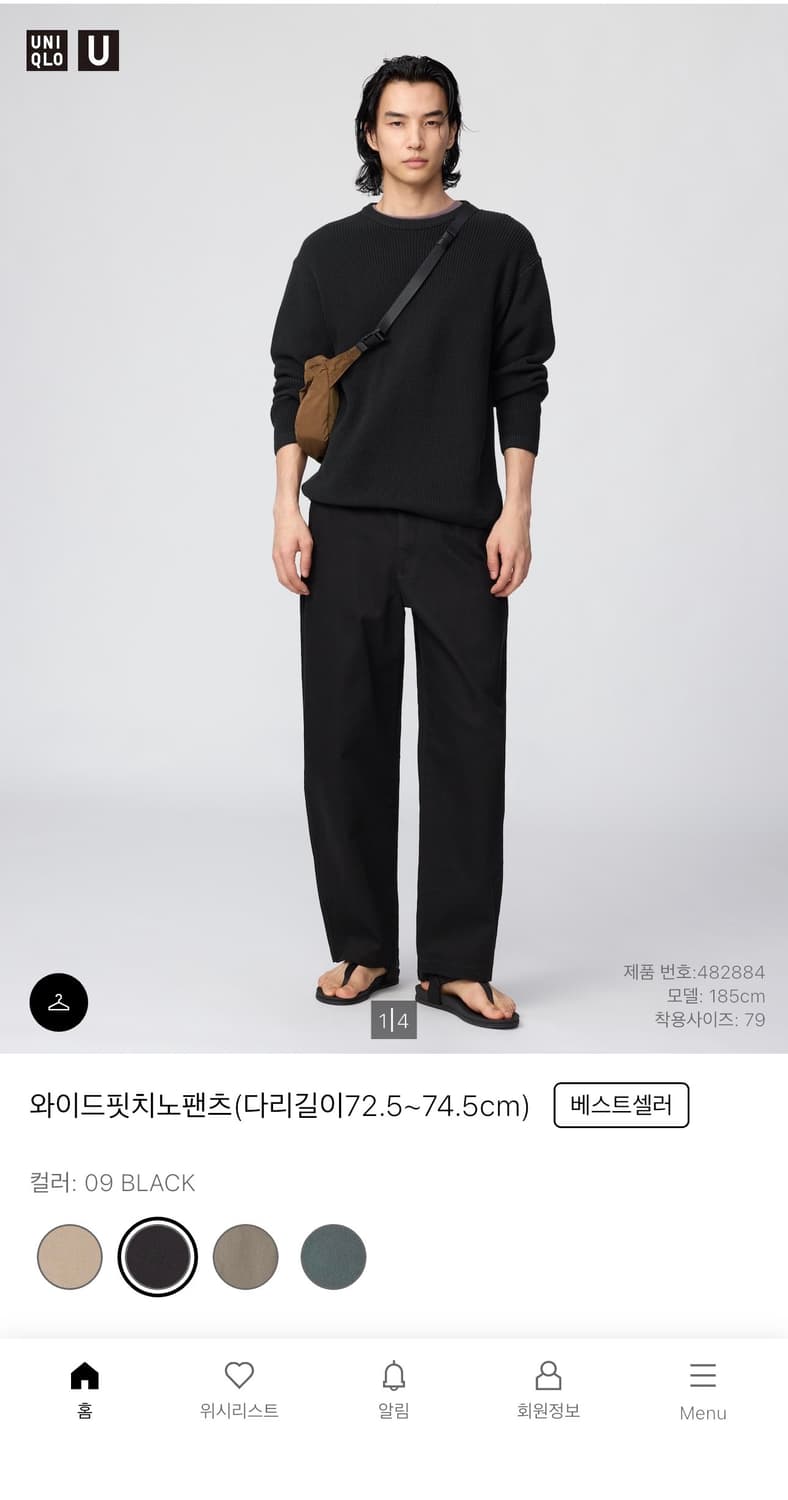Open notifications via the bell icon

click(394, 1374)
